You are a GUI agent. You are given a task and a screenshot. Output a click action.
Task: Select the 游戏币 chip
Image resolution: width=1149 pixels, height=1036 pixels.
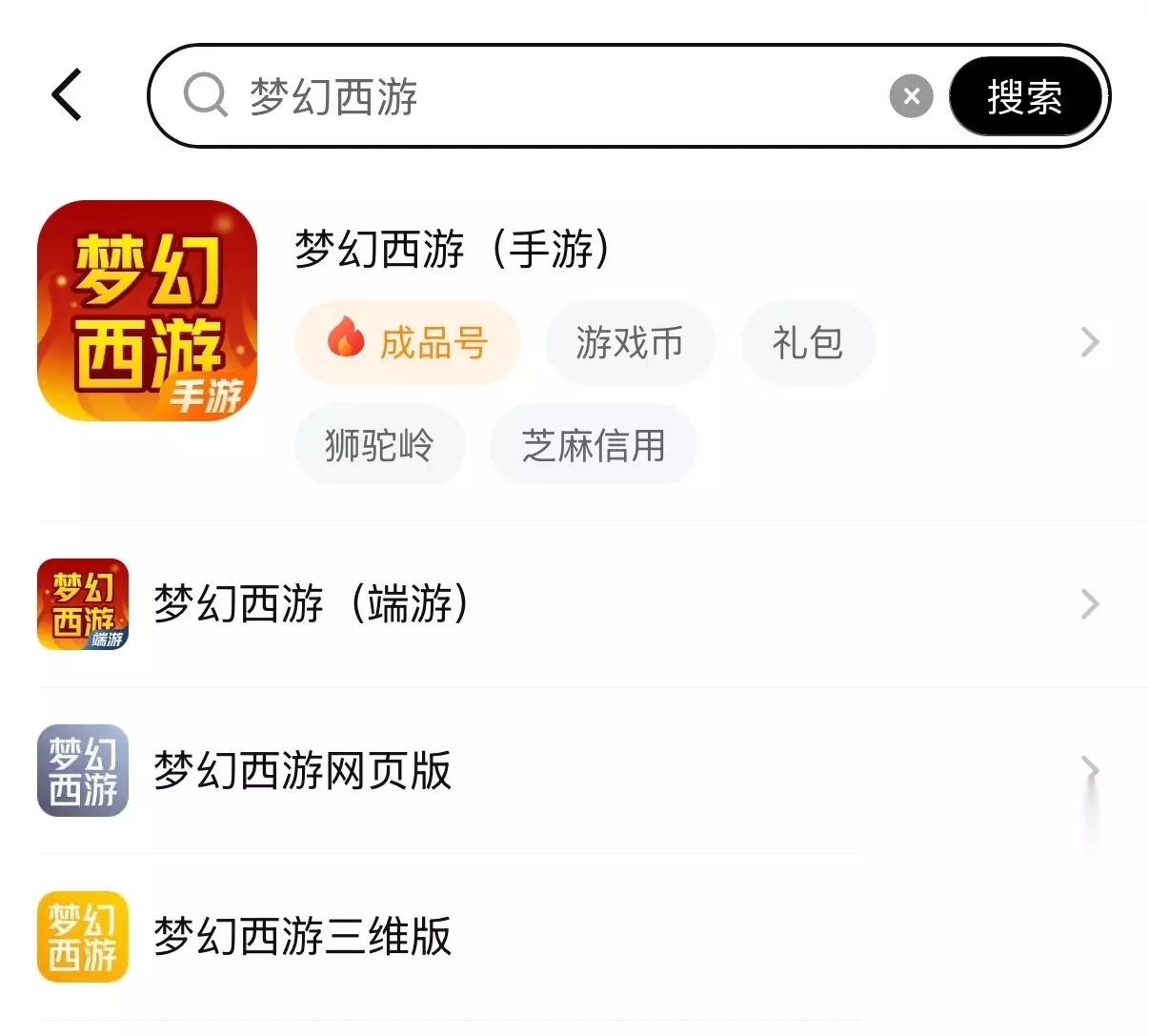tap(630, 342)
